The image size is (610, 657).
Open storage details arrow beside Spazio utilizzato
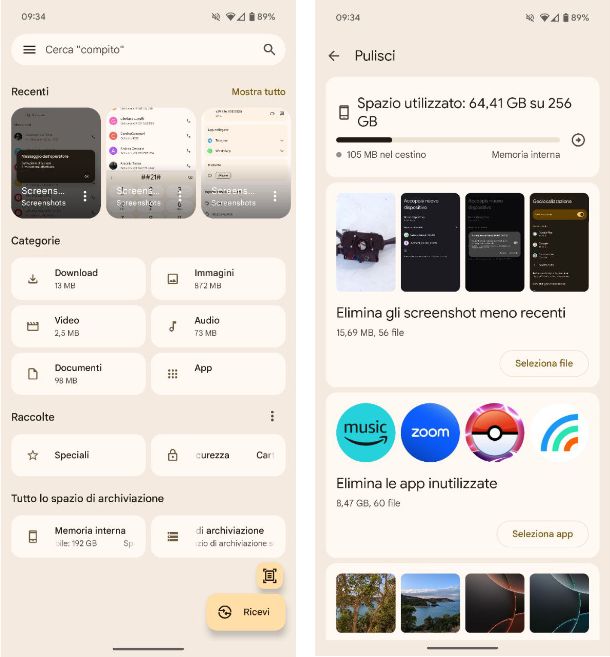tap(578, 140)
